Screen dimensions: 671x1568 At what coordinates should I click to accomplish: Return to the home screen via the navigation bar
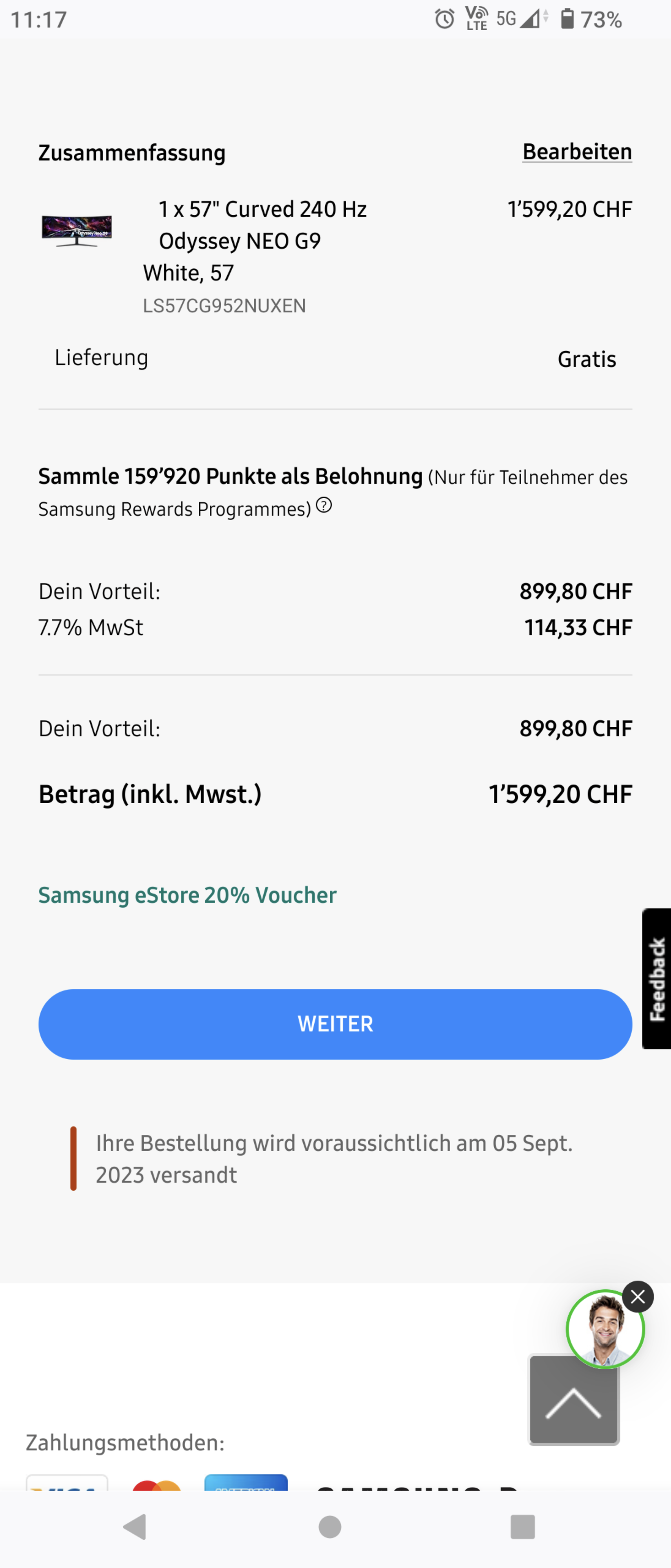[x=330, y=1526]
